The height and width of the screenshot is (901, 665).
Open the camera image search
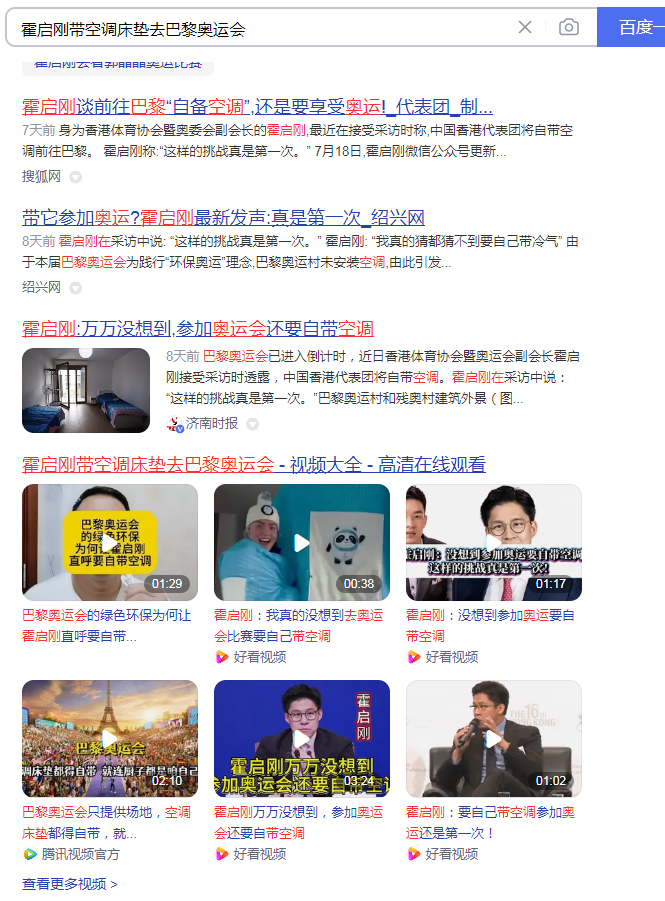[x=569, y=27]
